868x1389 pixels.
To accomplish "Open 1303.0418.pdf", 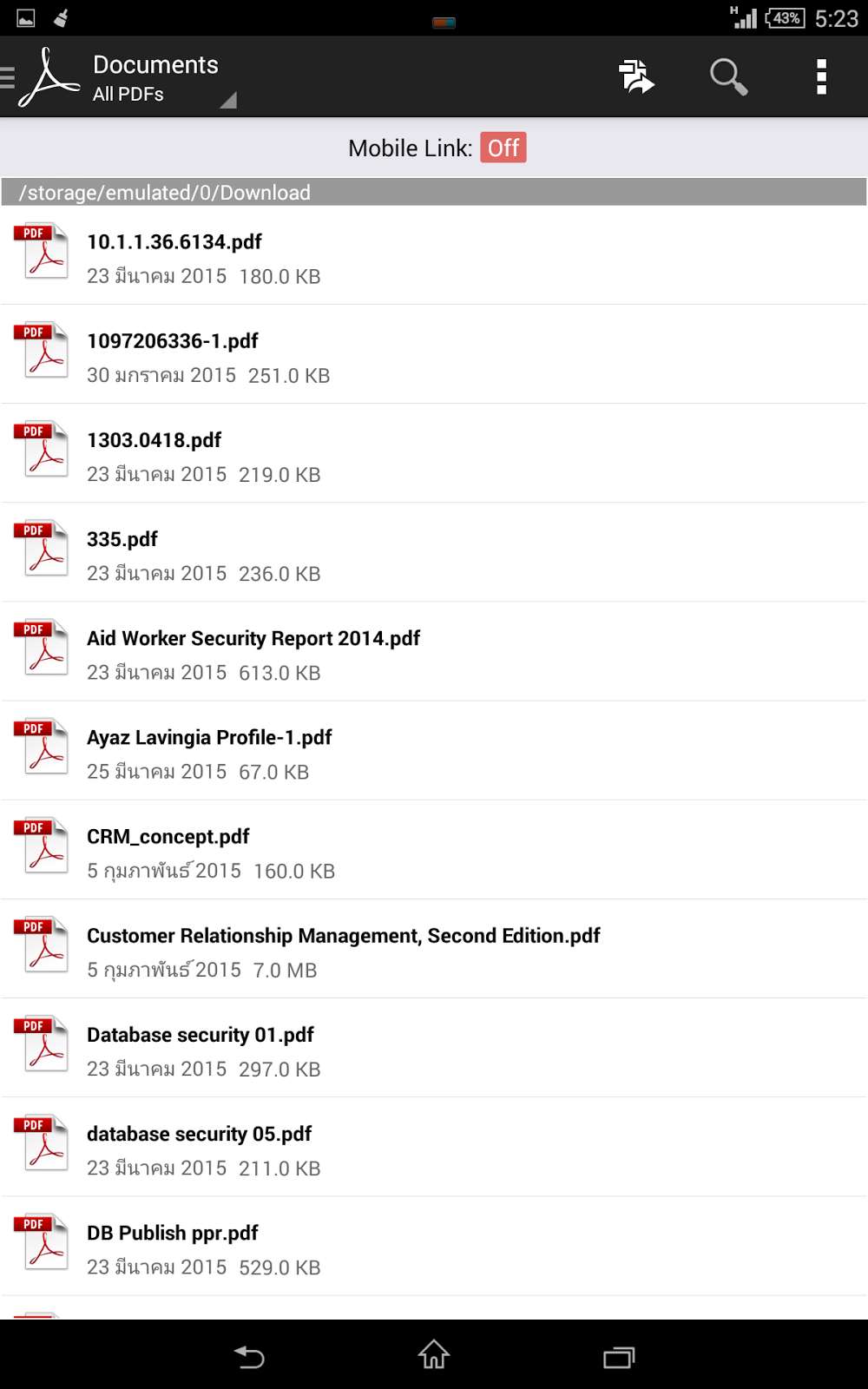I will click(434, 453).
